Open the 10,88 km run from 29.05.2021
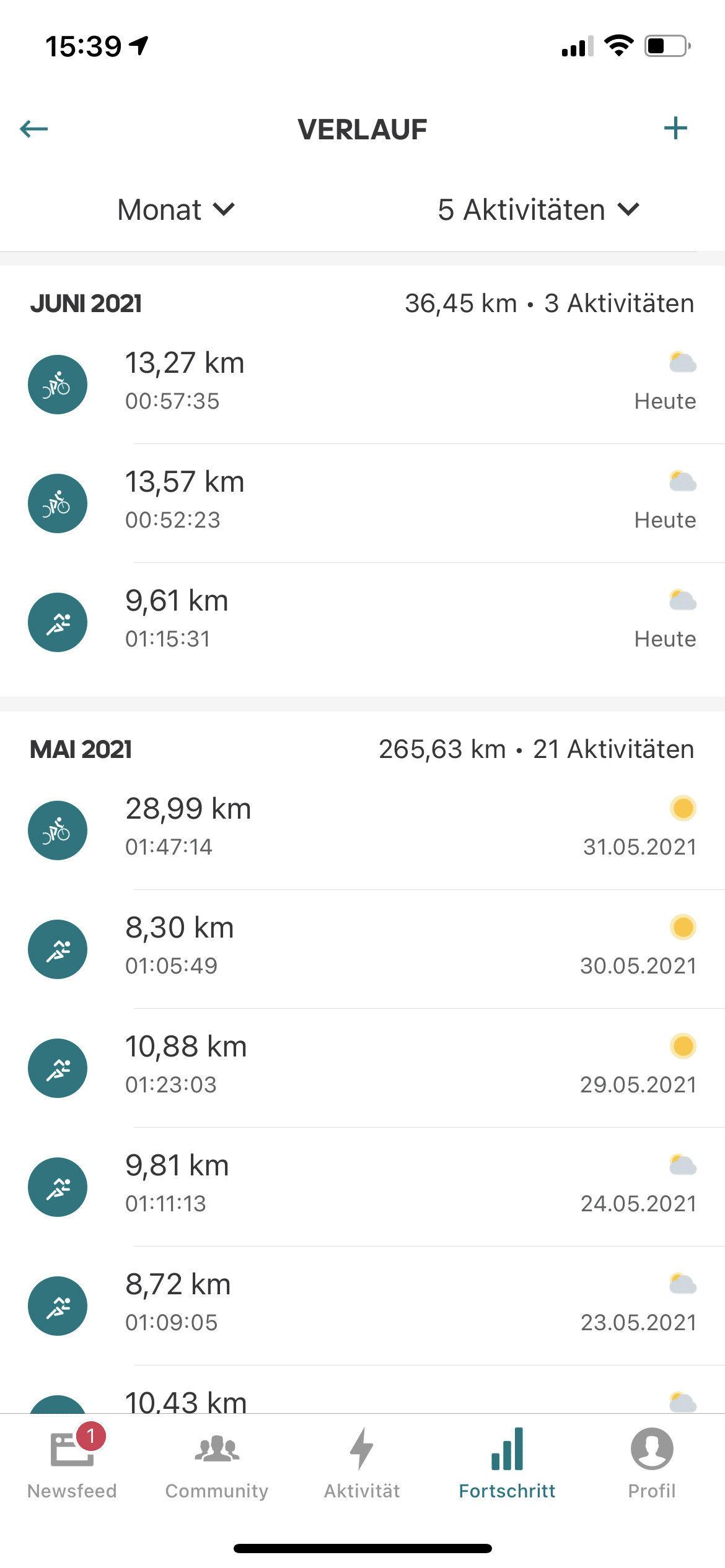725x1568 pixels. (362, 1068)
